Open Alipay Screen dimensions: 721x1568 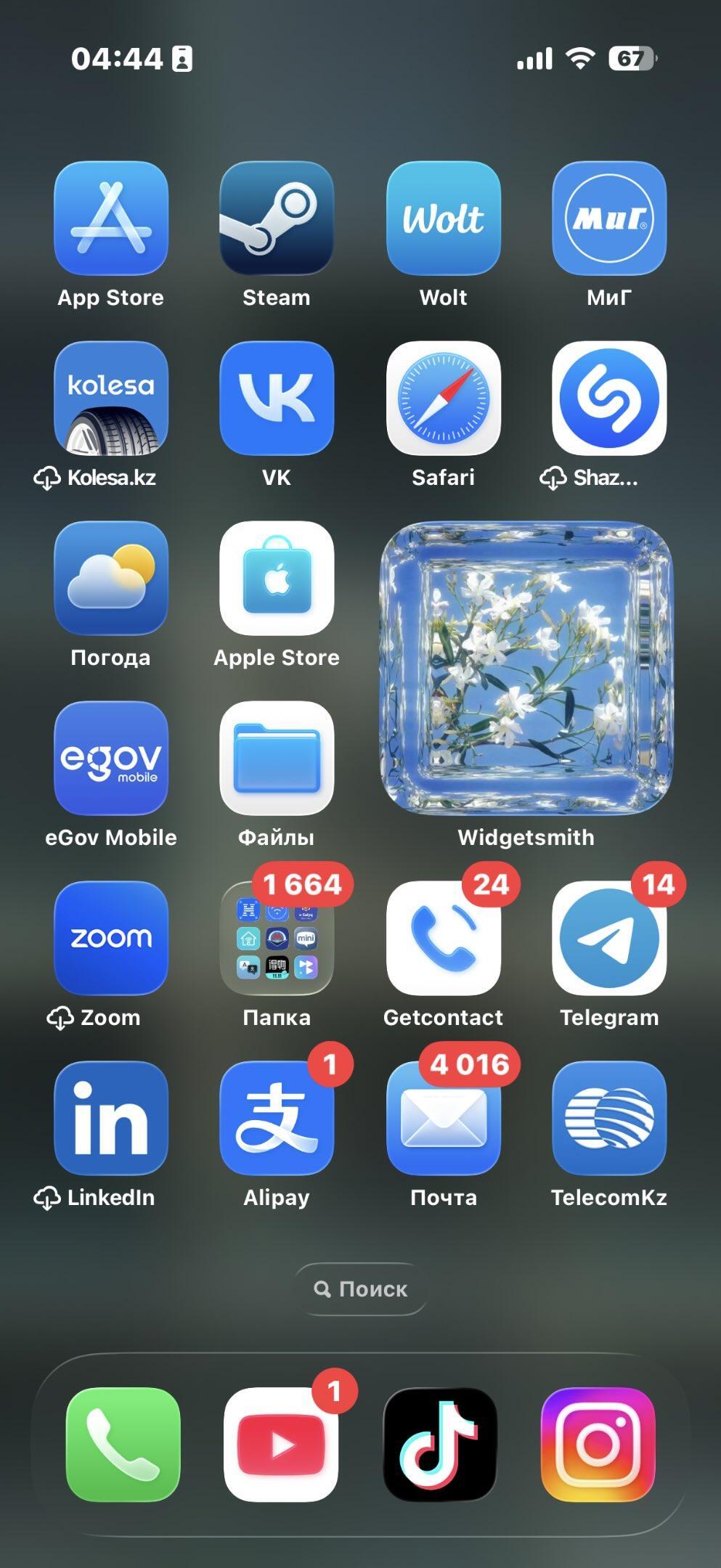click(x=277, y=1118)
